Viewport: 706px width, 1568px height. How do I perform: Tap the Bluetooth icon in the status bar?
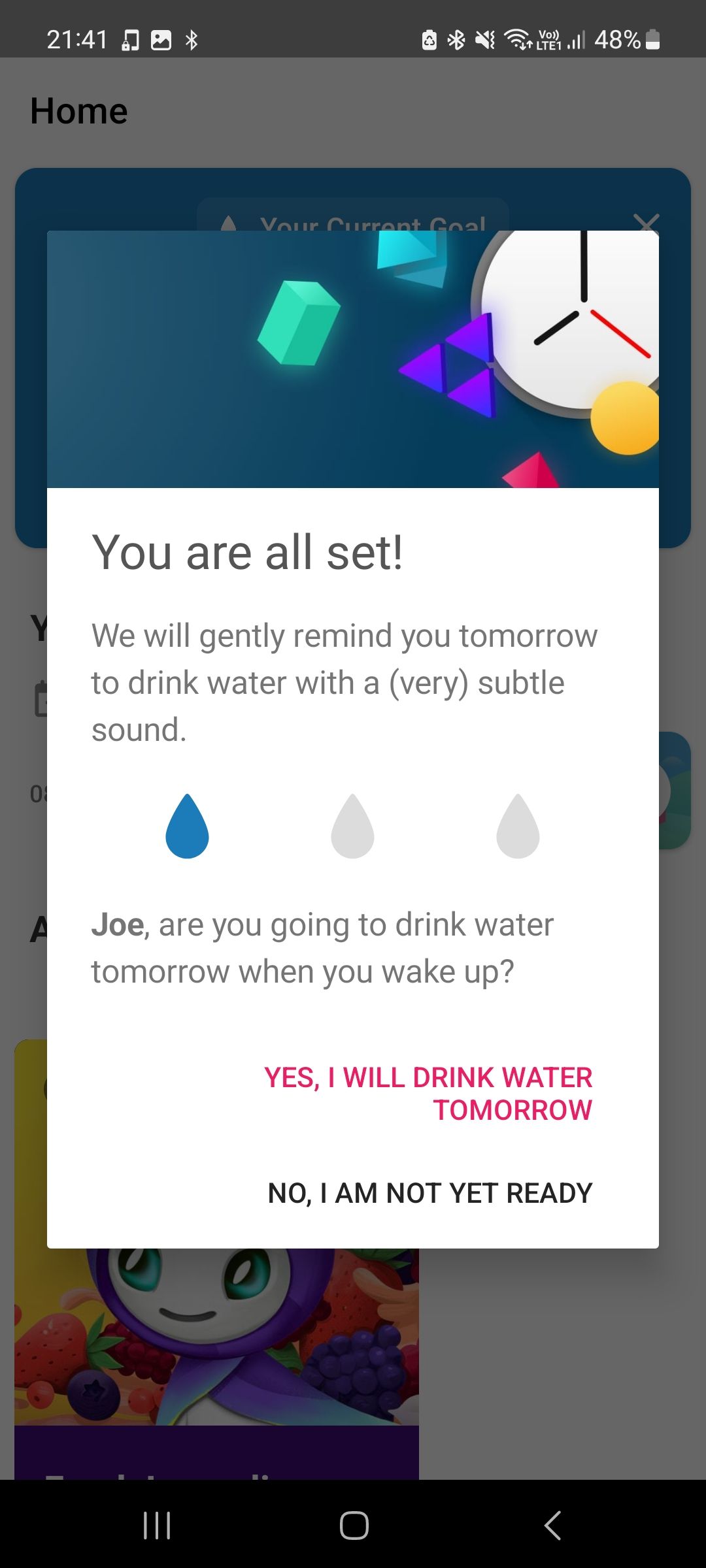pyautogui.click(x=456, y=39)
